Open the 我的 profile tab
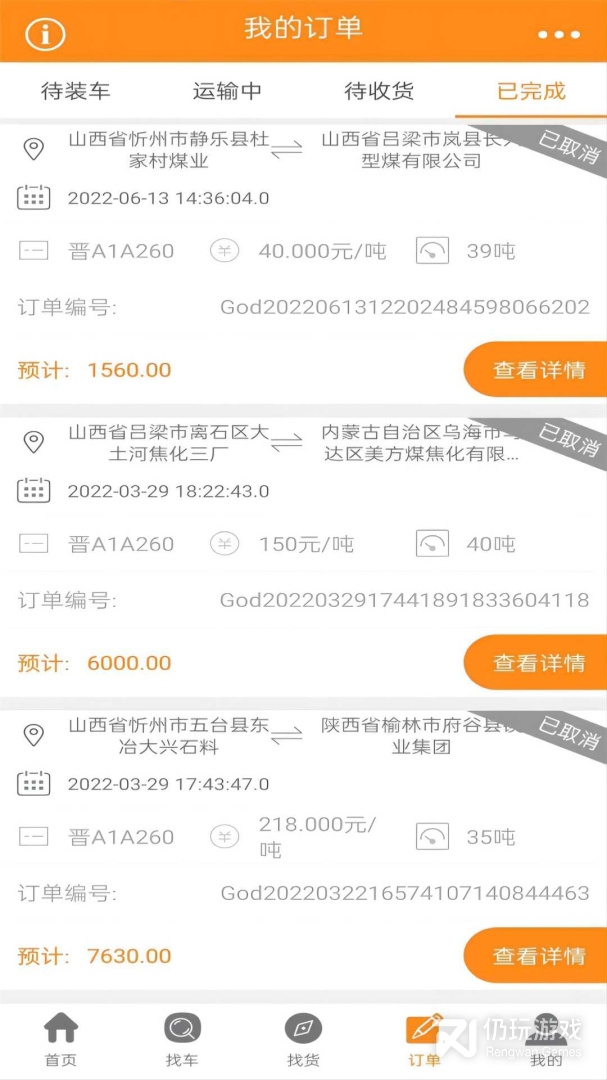 click(546, 1040)
